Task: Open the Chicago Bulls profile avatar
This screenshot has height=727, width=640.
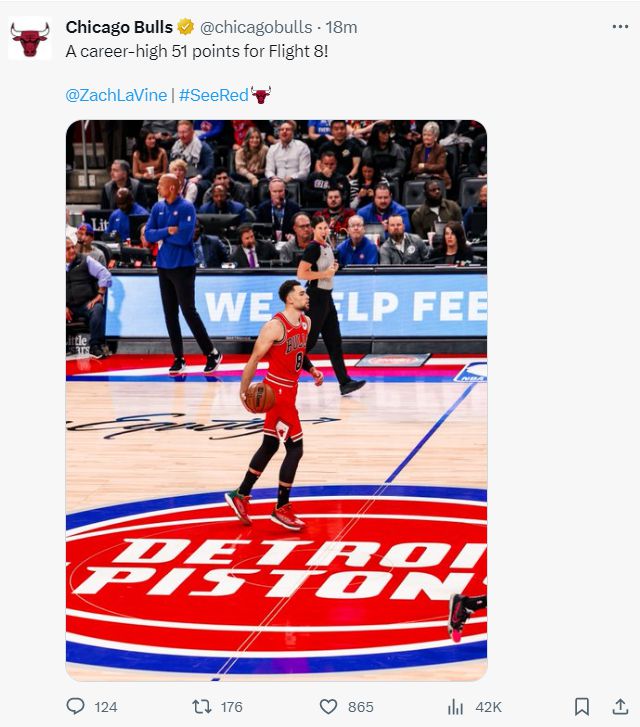Action: [x=30, y=38]
